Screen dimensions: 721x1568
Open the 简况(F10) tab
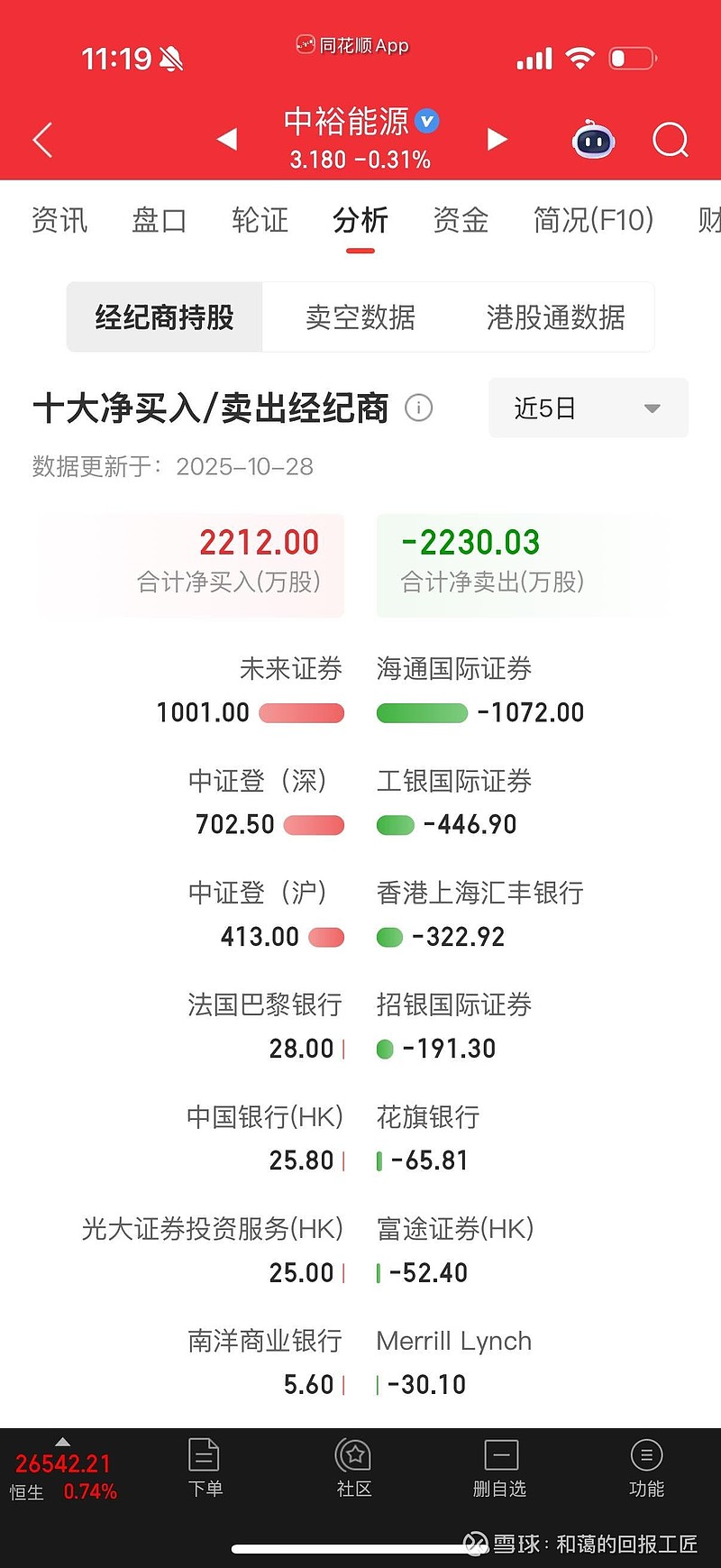[x=592, y=220]
